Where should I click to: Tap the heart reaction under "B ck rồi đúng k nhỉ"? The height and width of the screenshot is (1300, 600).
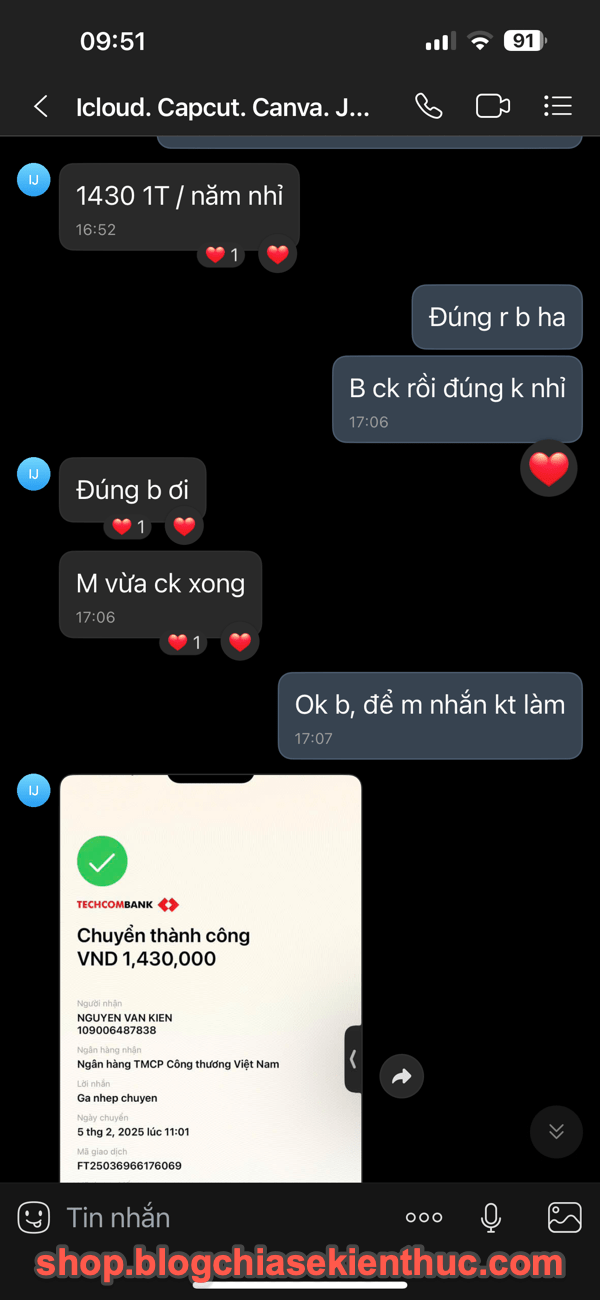549,468
